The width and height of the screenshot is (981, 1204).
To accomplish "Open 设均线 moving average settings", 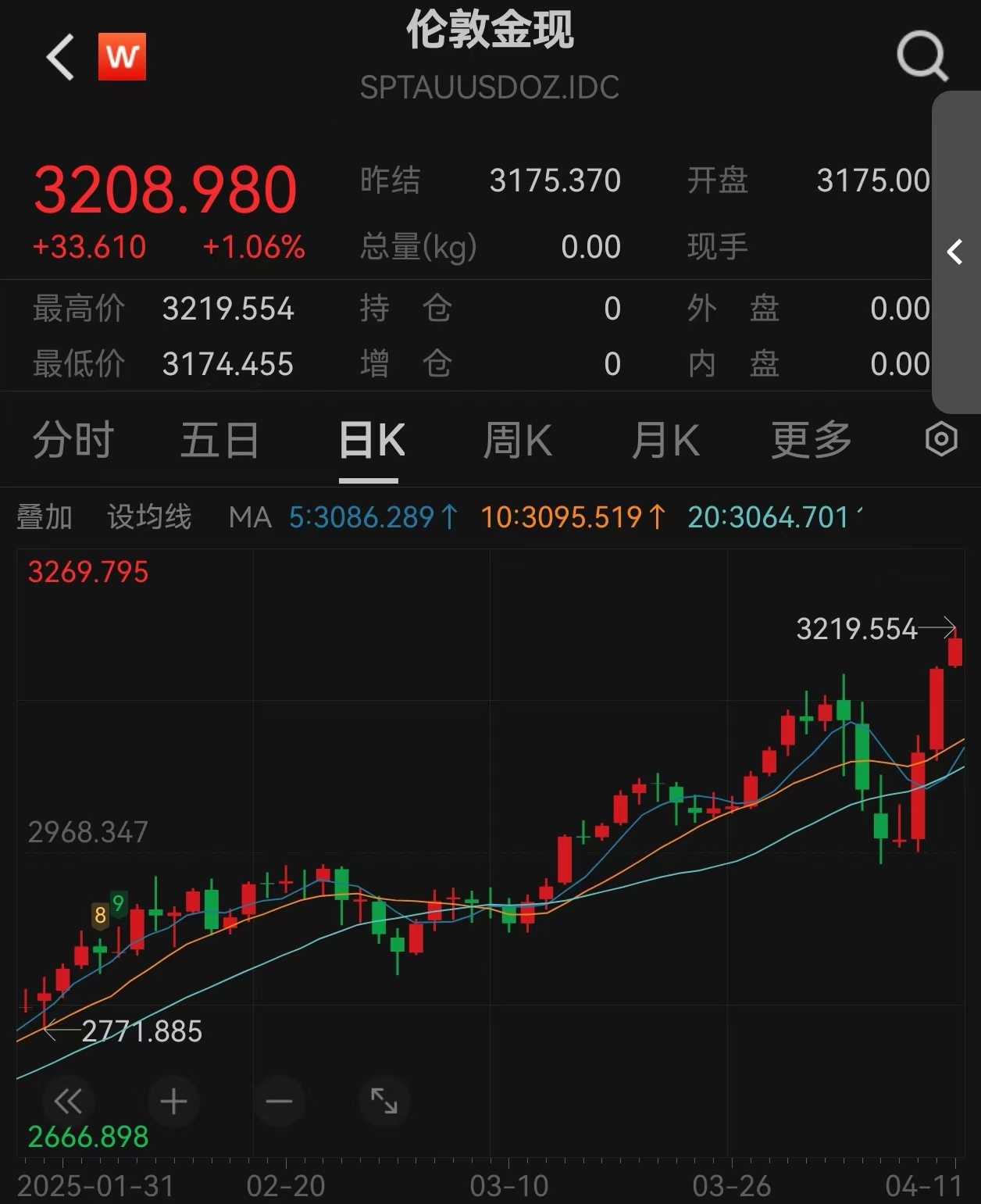I will [x=149, y=517].
